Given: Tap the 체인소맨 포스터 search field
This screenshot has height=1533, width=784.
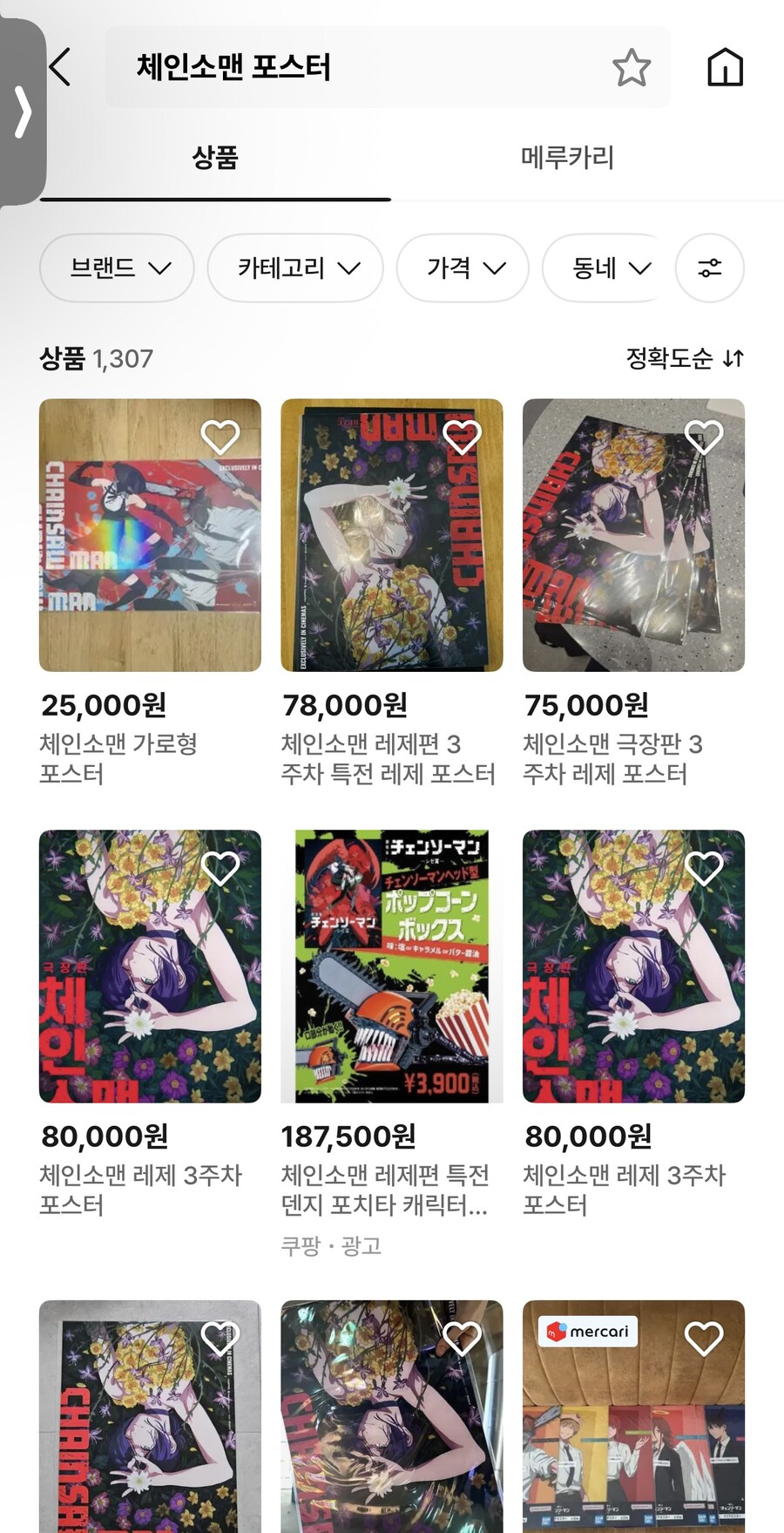Looking at the screenshot, I should click(x=348, y=67).
